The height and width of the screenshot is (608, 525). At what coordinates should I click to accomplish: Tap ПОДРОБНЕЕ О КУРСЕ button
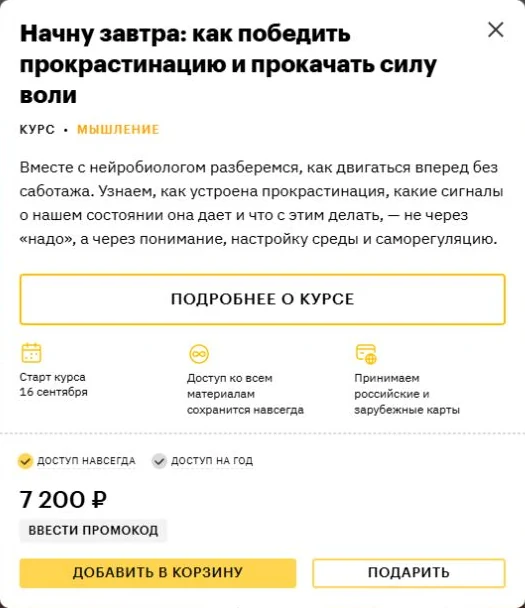tap(262, 299)
